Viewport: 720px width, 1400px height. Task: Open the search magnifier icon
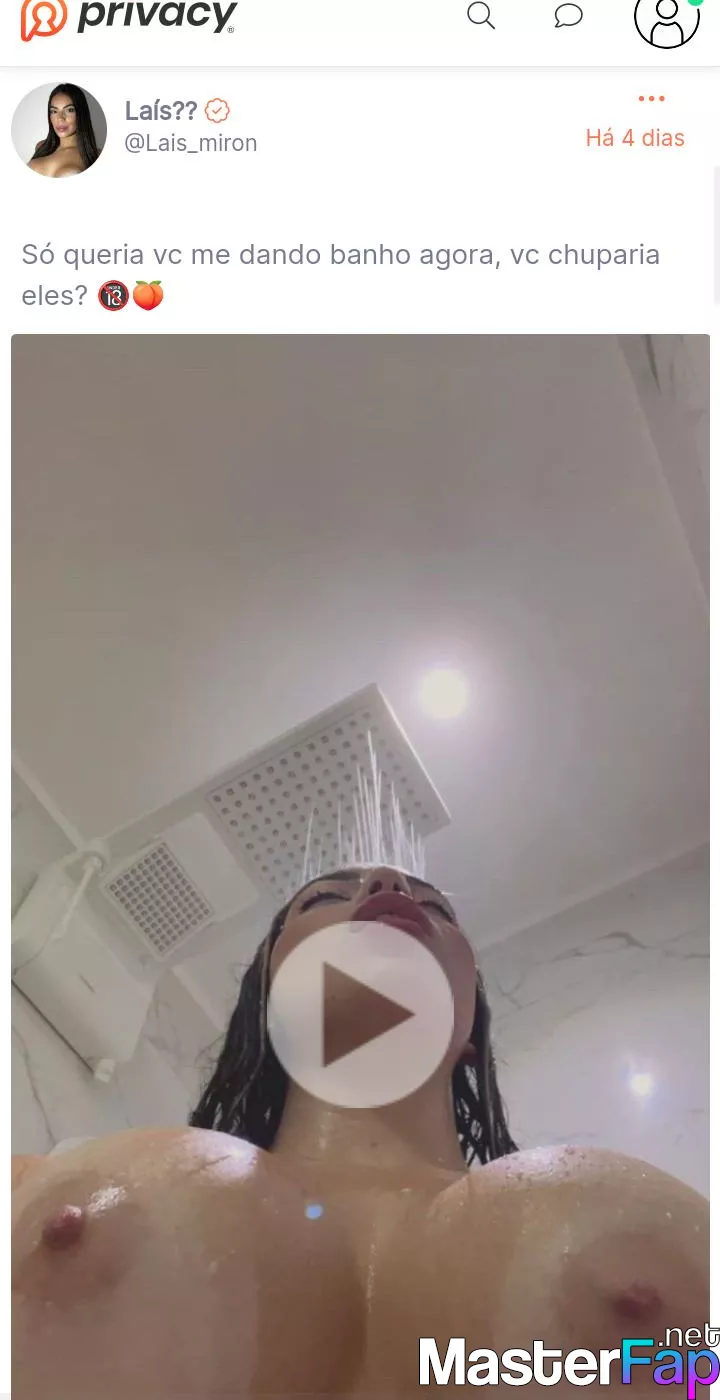(x=481, y=15)
